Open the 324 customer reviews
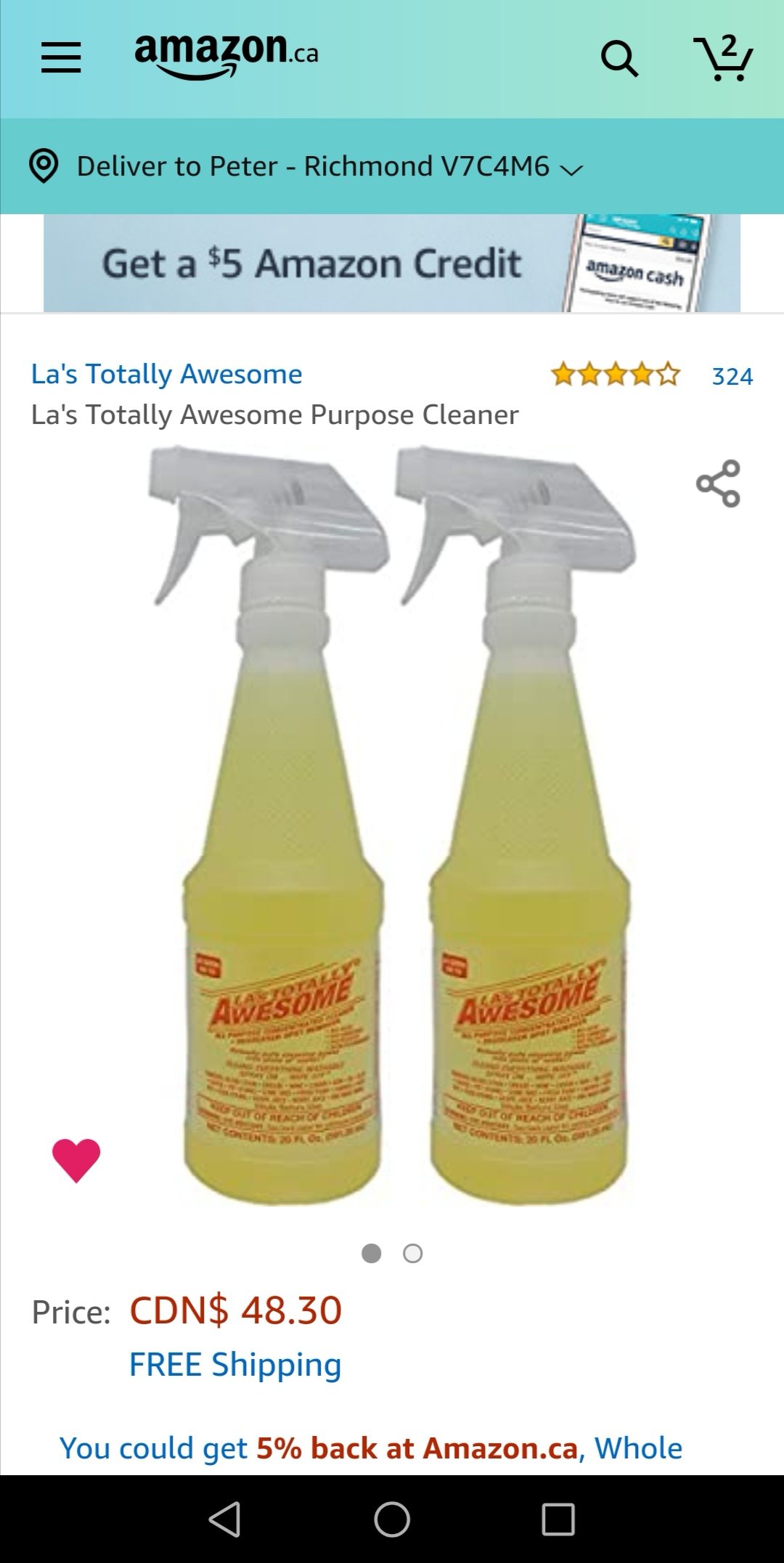The height and width of the screenshot is (1563, 784). 732,376
